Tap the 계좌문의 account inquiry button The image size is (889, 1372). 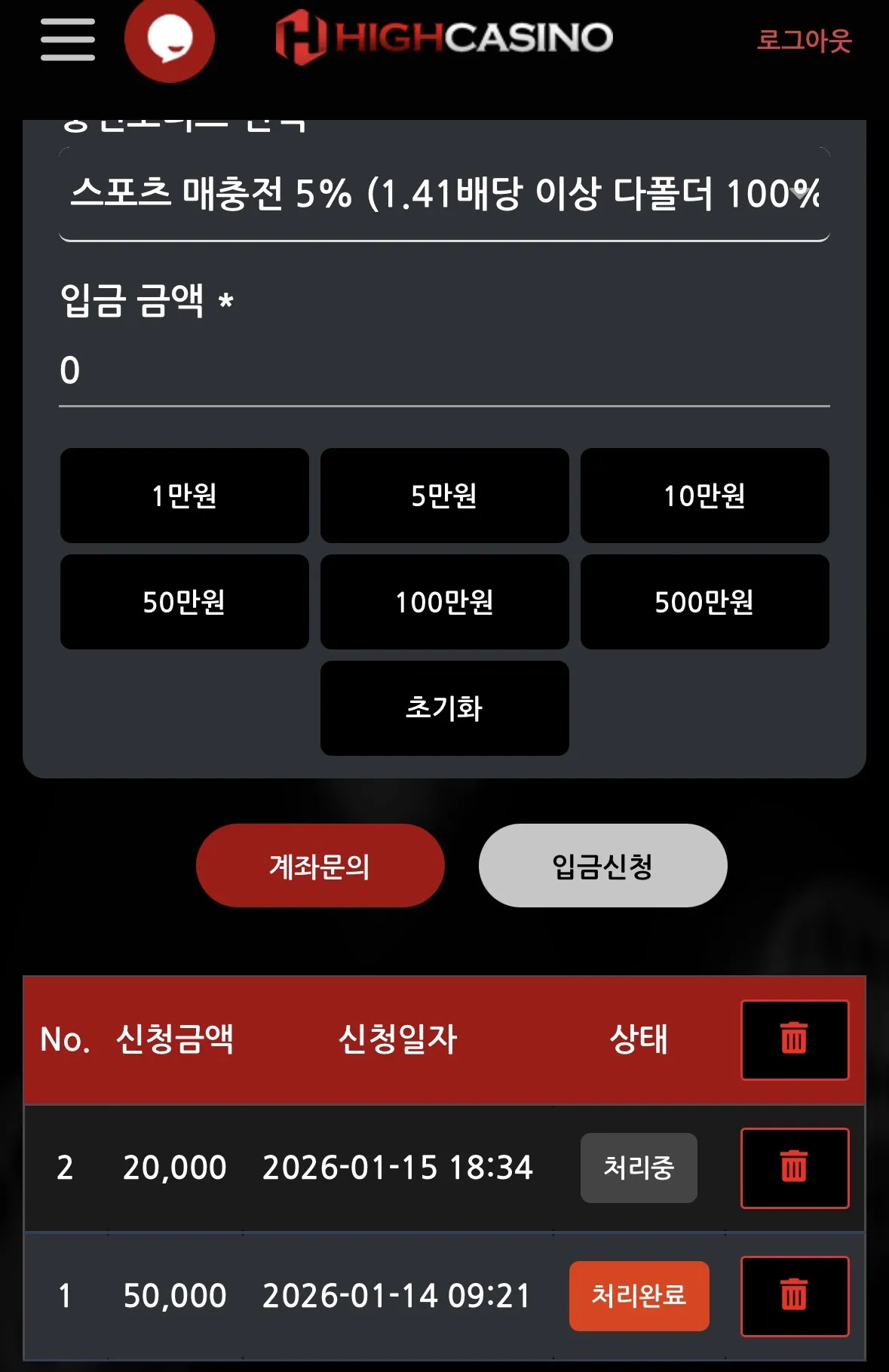[x=320, y=865]
